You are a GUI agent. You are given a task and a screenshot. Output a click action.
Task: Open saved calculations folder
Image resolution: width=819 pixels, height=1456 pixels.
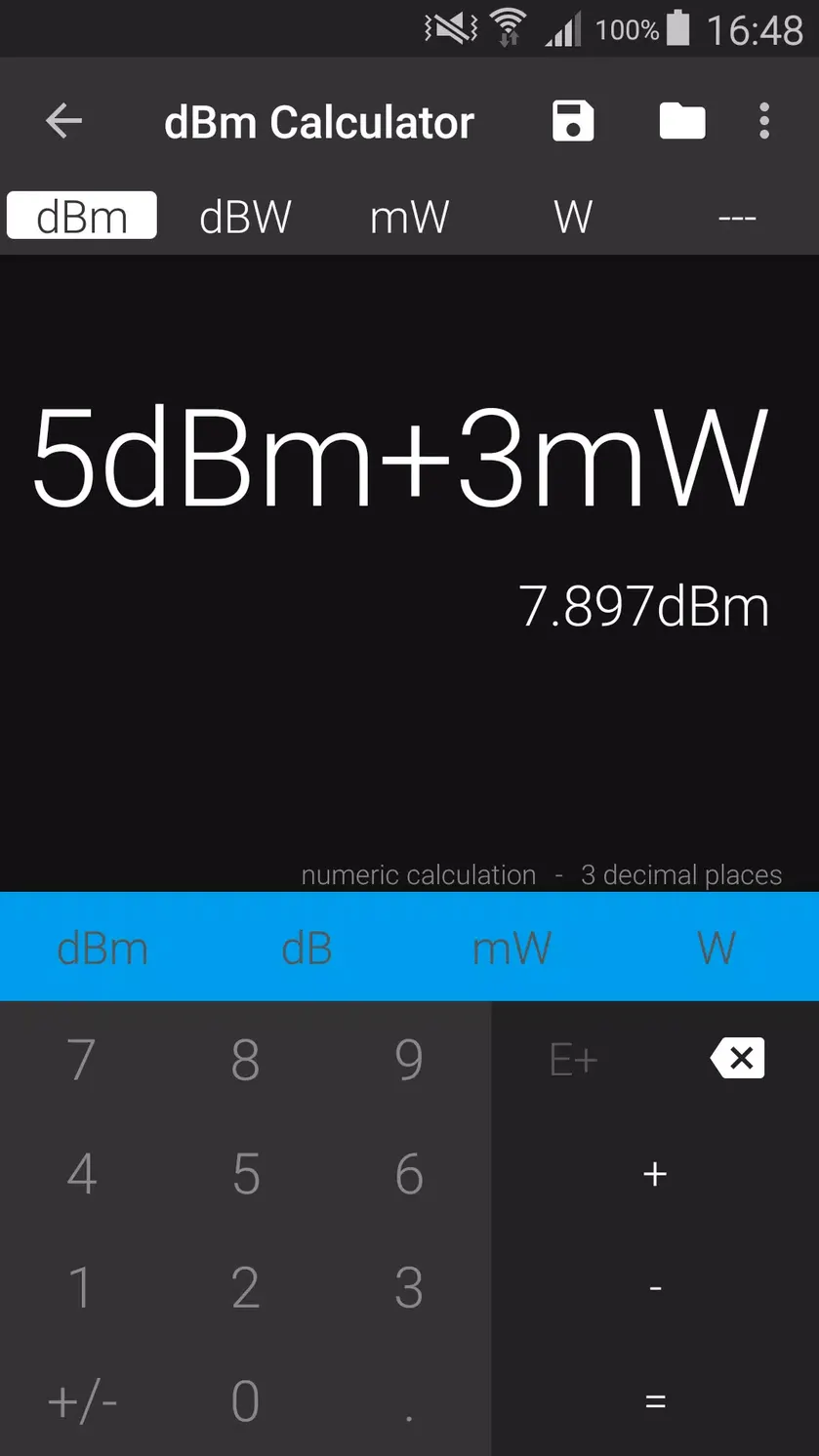[682, 122]
